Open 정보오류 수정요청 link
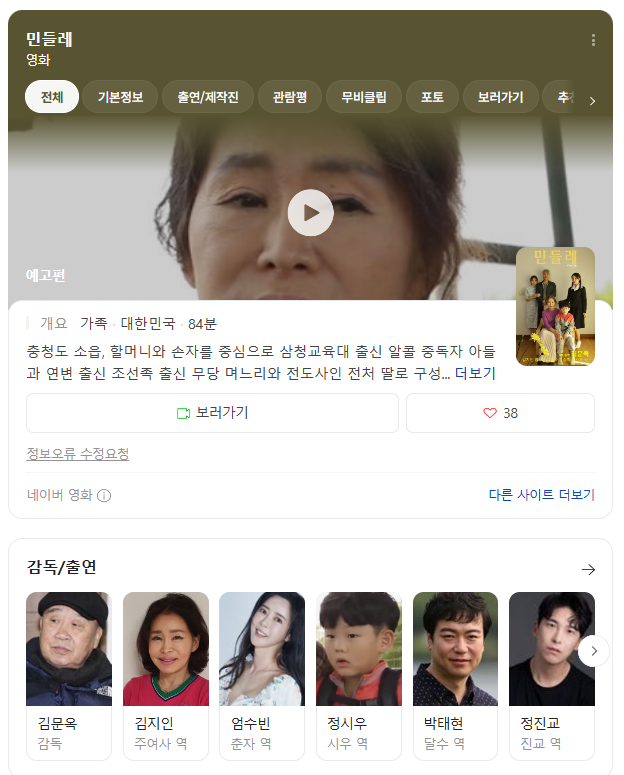624x775 pixels. 77,454
